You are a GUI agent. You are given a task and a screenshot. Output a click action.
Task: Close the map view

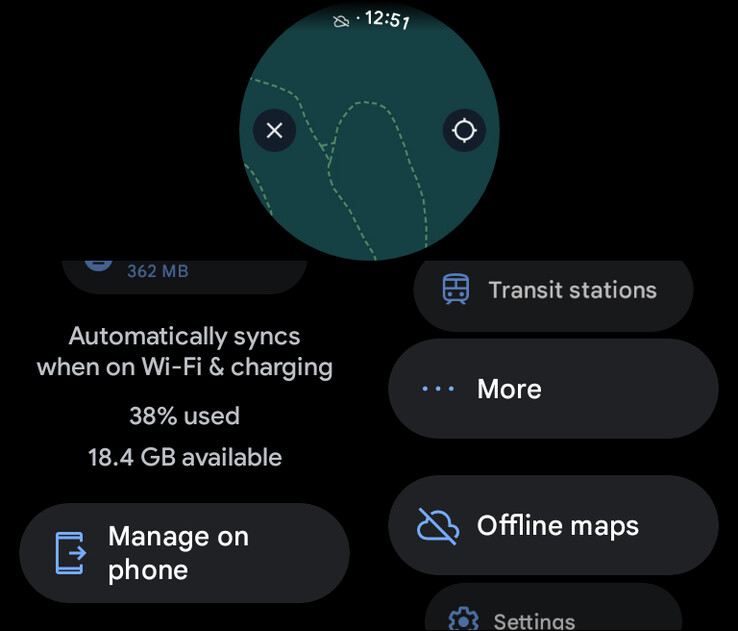(x=275, y=130)
